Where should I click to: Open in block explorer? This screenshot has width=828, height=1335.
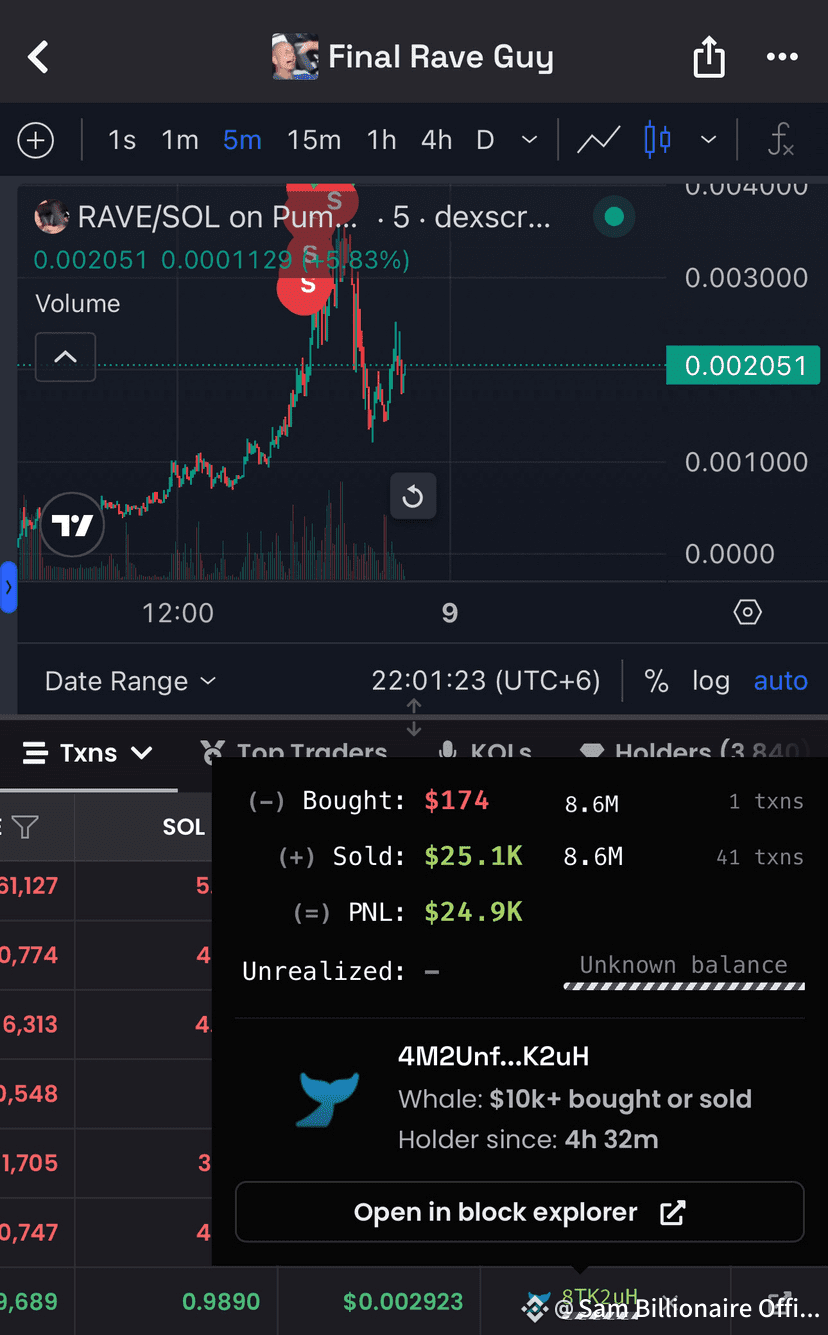[520, 1212]
